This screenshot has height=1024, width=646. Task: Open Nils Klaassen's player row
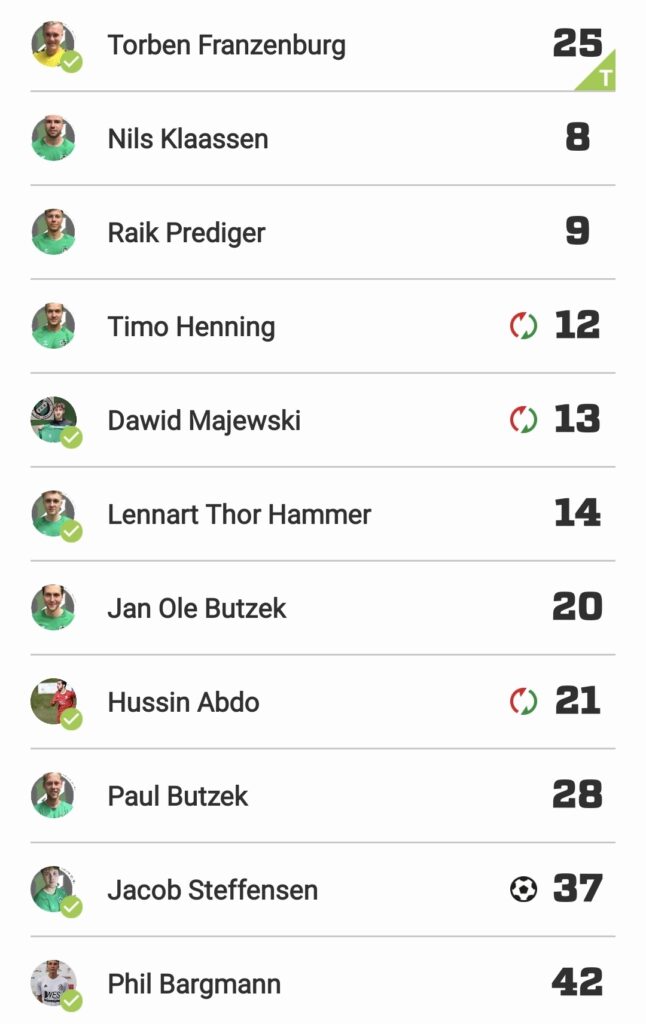pyautogui.click(x=188, y=139)
